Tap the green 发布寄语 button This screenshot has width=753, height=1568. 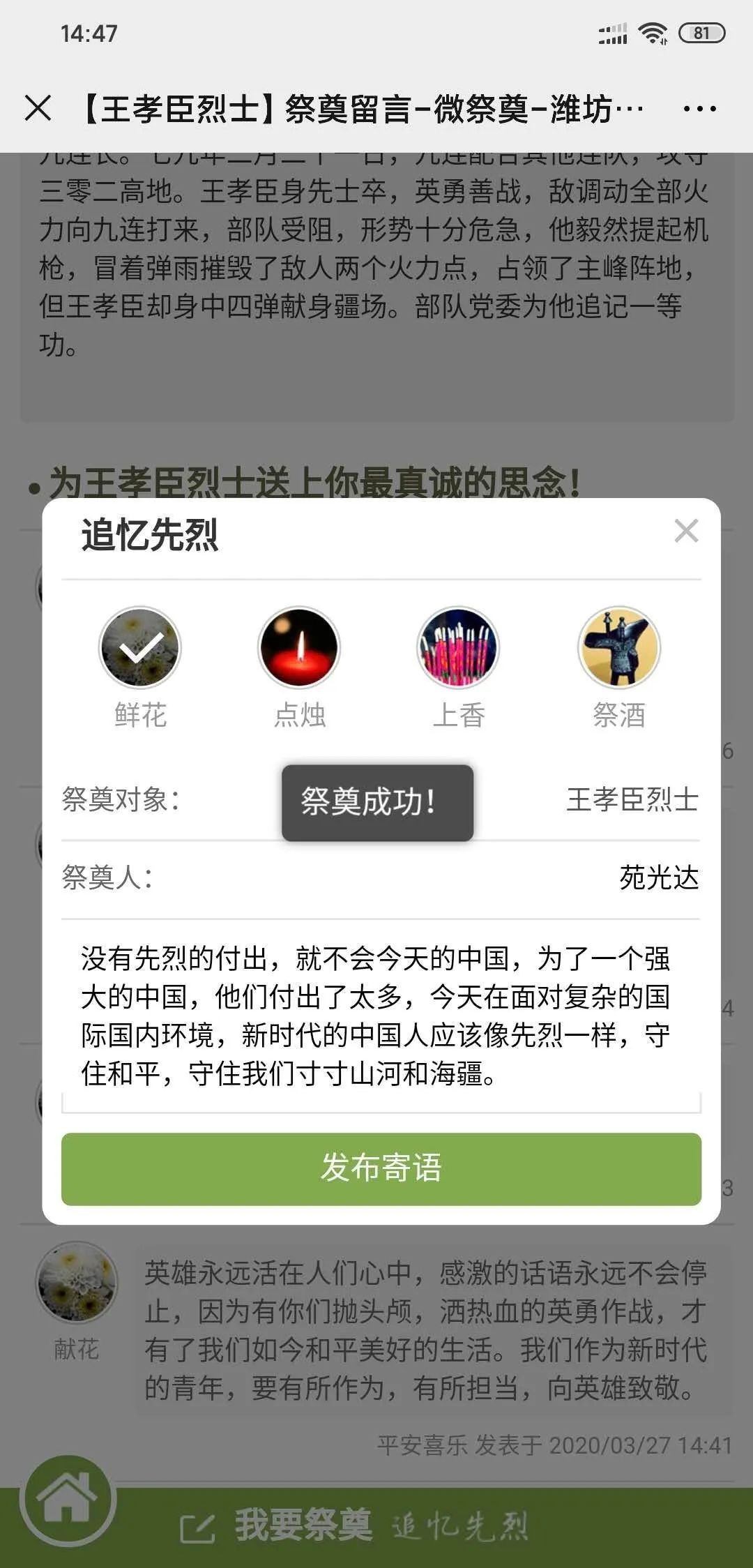click(381, 1169)
